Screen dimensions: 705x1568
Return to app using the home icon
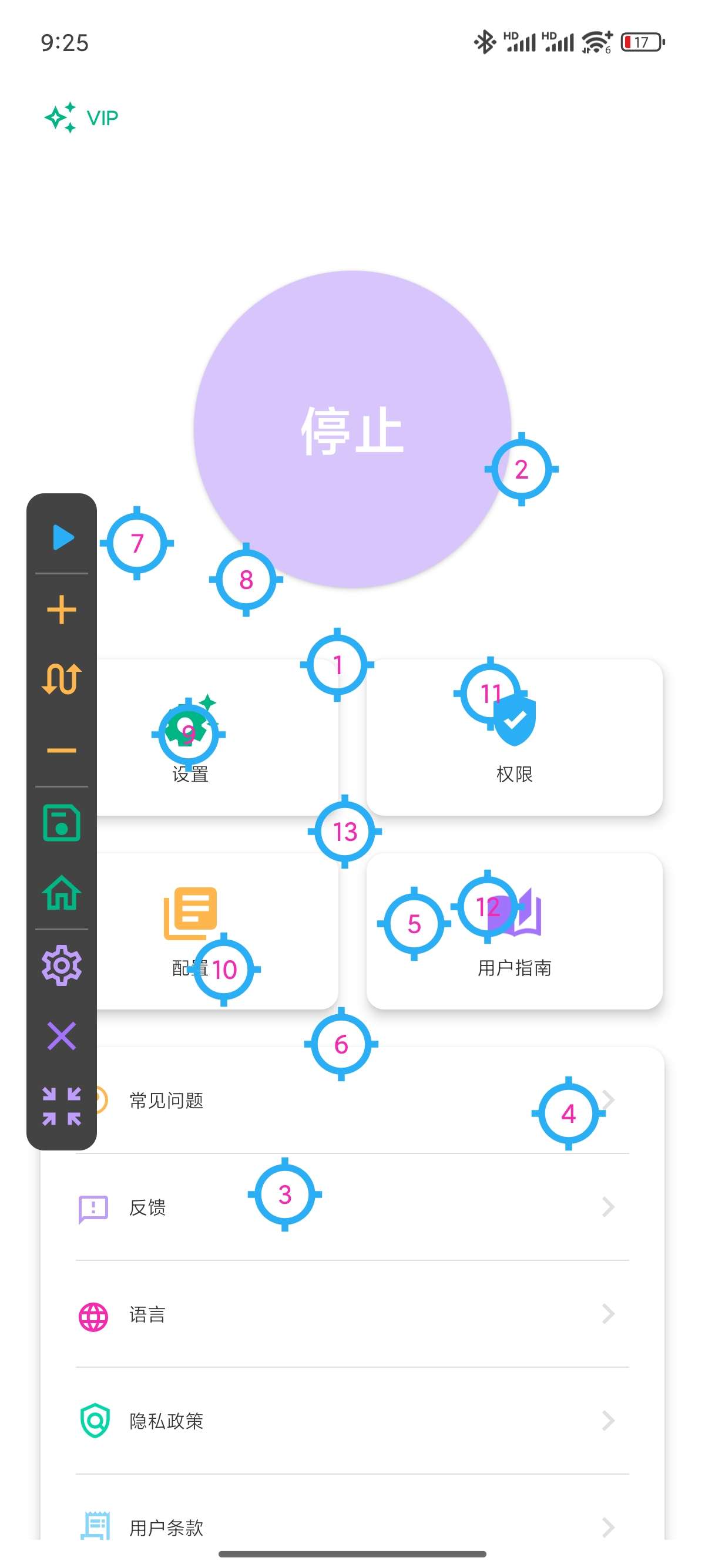(x=62, y=893)
